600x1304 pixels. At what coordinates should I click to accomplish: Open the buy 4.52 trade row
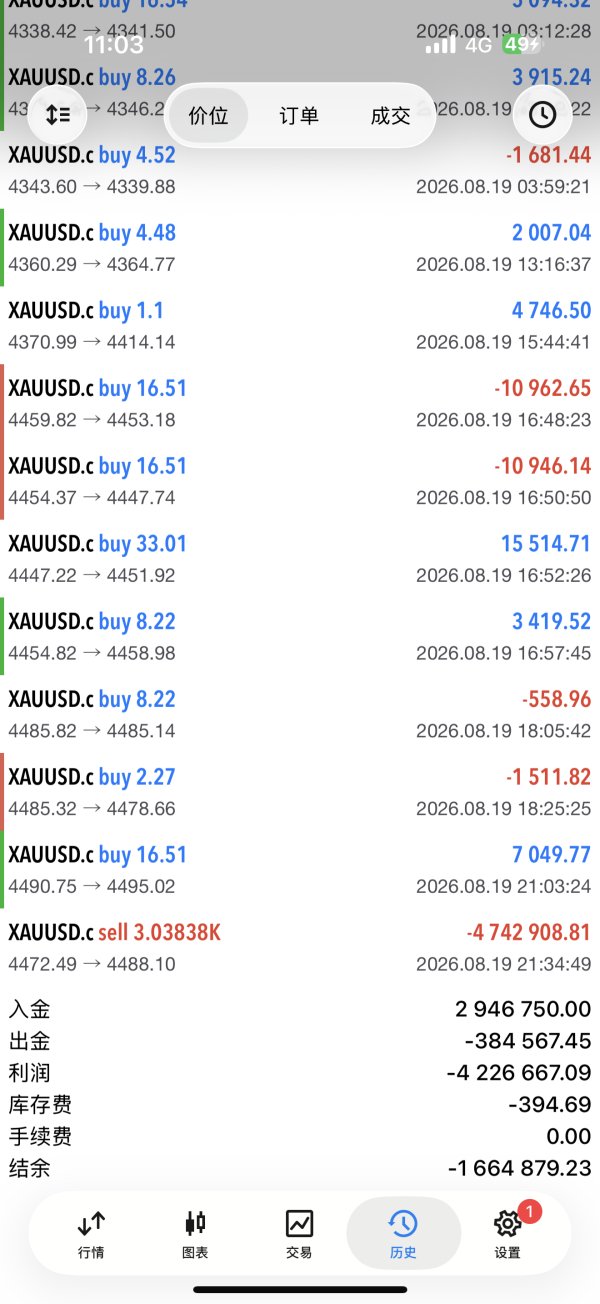click(x=300, y=170)
